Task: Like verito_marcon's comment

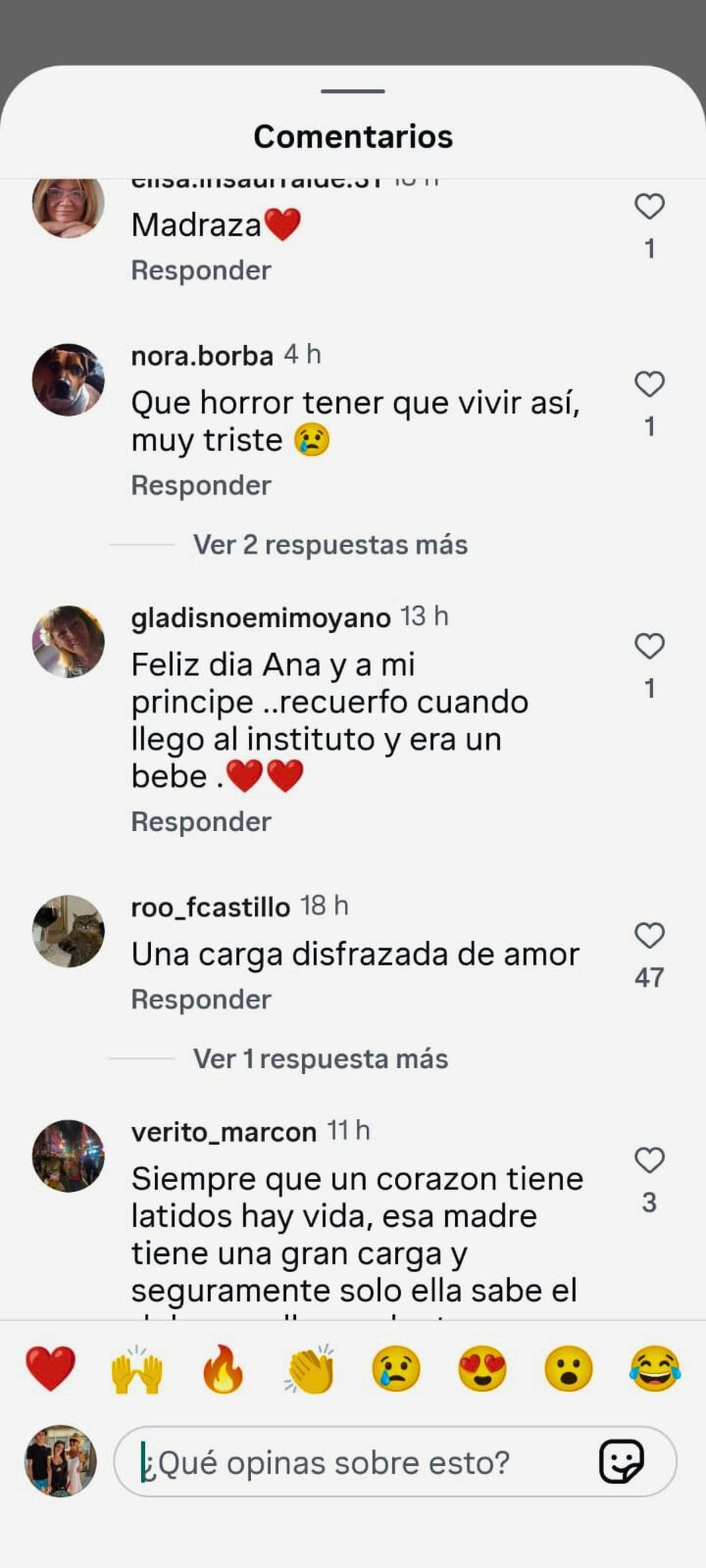Action: [650, 1160]
